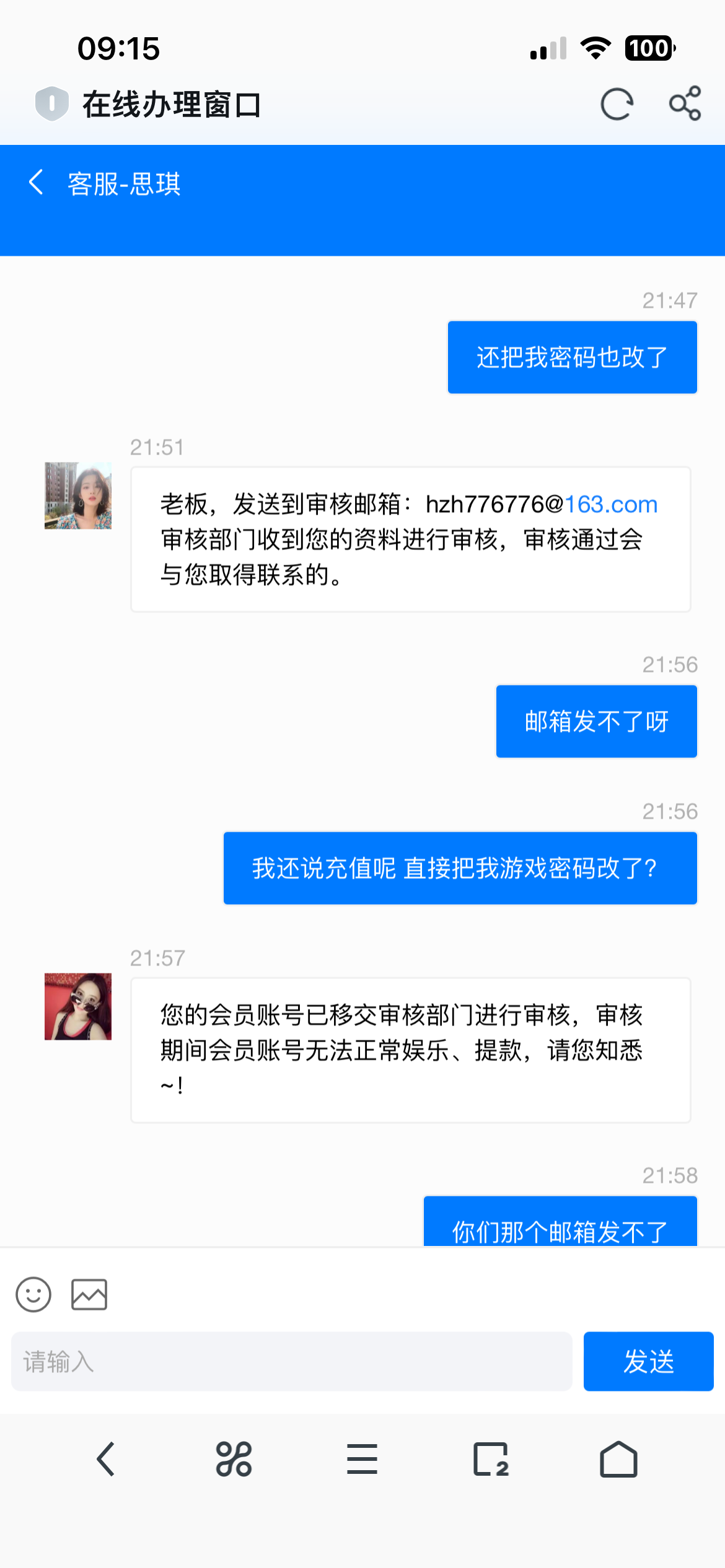Go back from 客服-思琪 chat

(37, 183)
